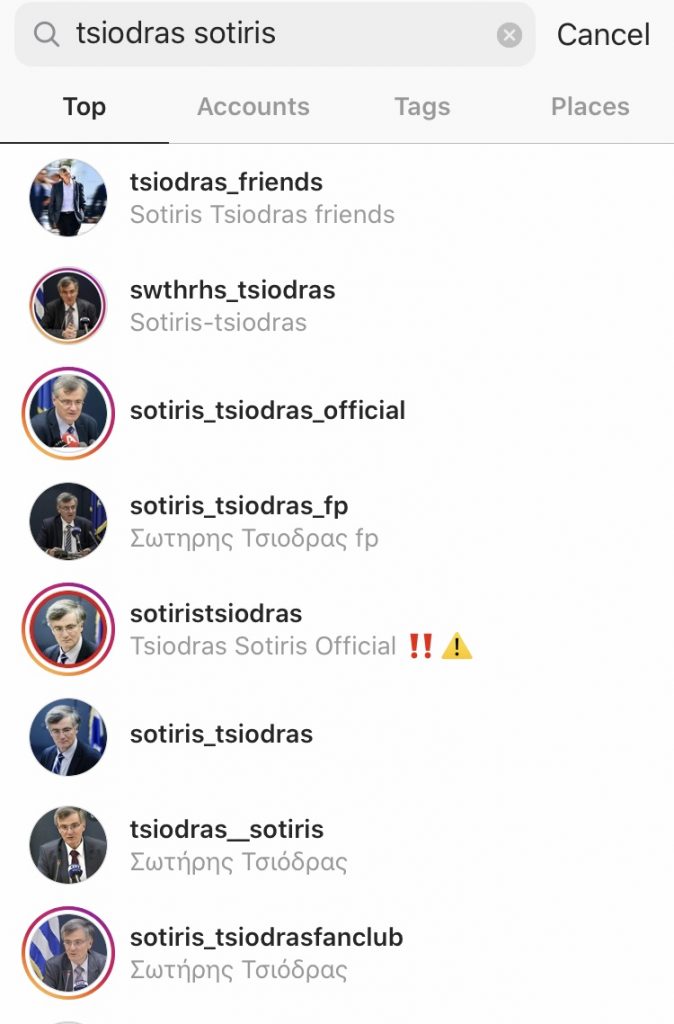674x1024 pixels.
Task: View the sotiris_tsiodras_official account
Action: coord(267,411)
